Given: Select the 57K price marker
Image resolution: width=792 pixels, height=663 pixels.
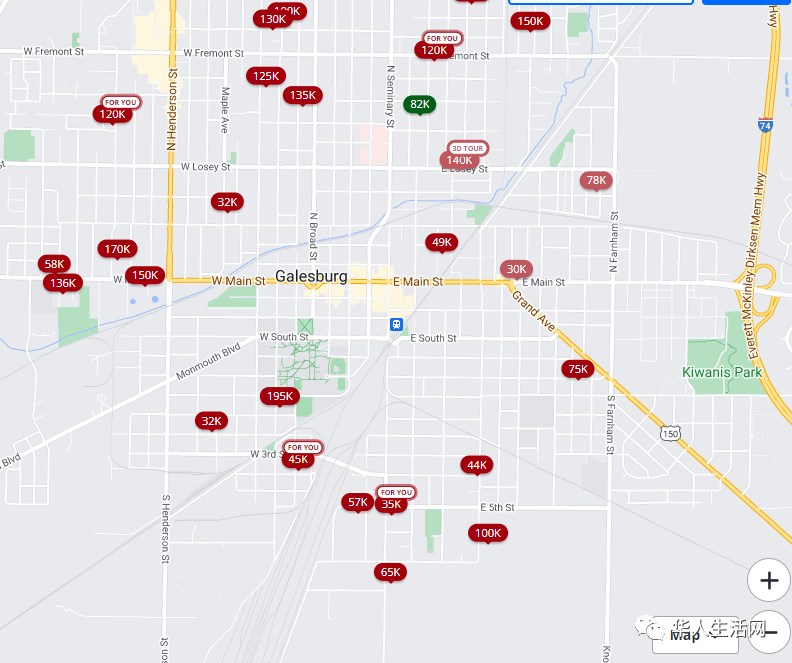Looking at the screenshot, I should (x=357, y=502).
